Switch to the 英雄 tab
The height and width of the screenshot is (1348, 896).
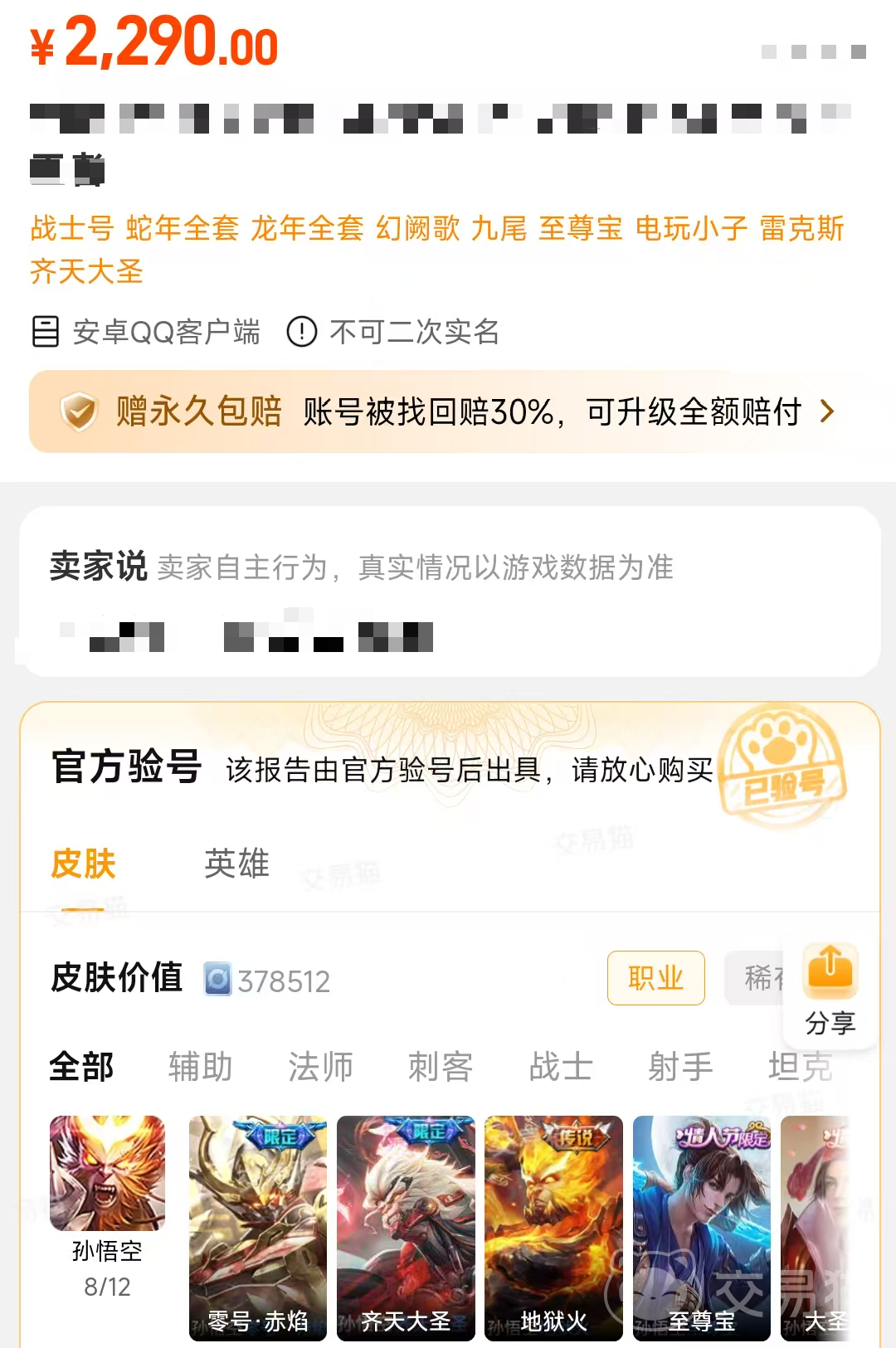point(236,864)
